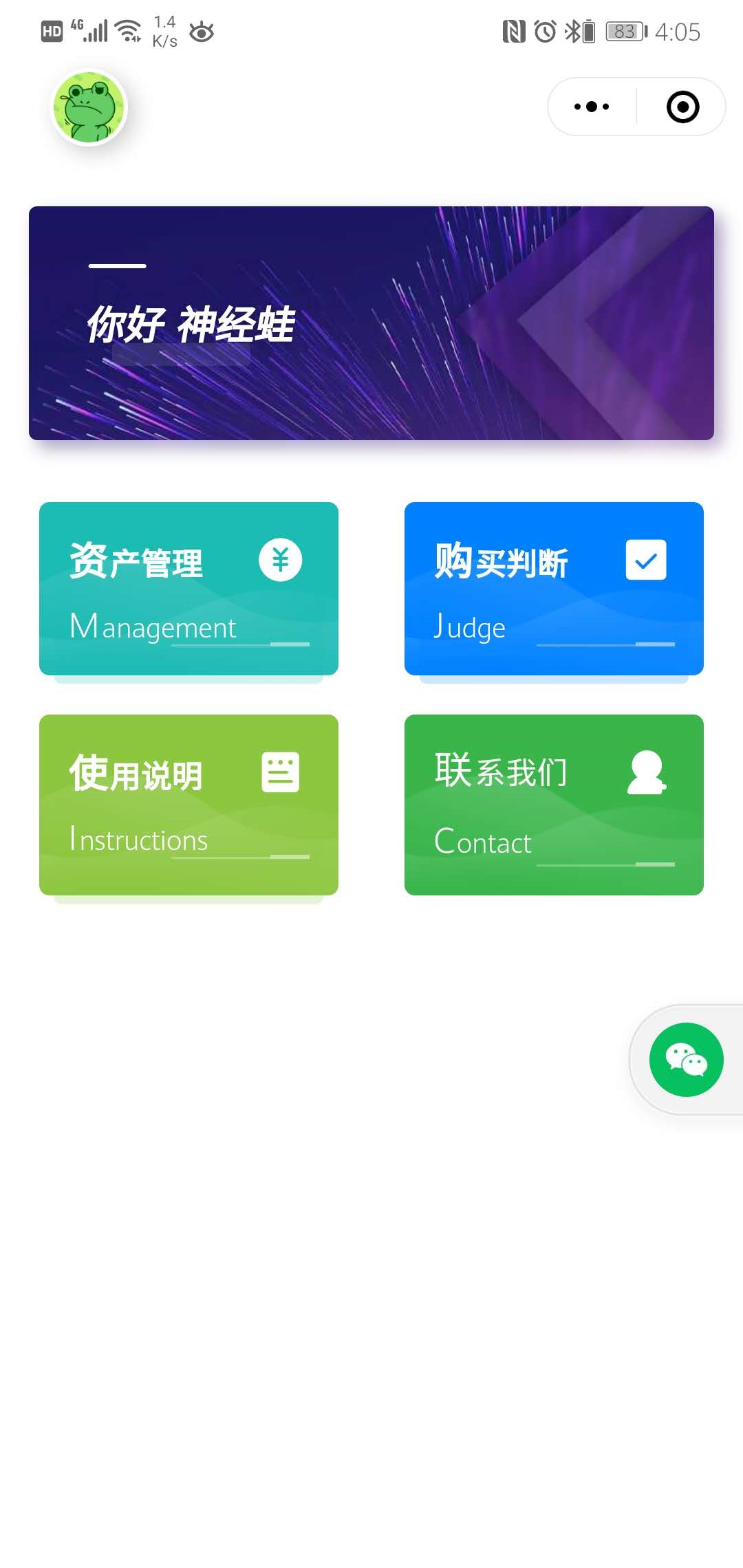Open the document icon on 使用说明 card

(x=281, y=772)
